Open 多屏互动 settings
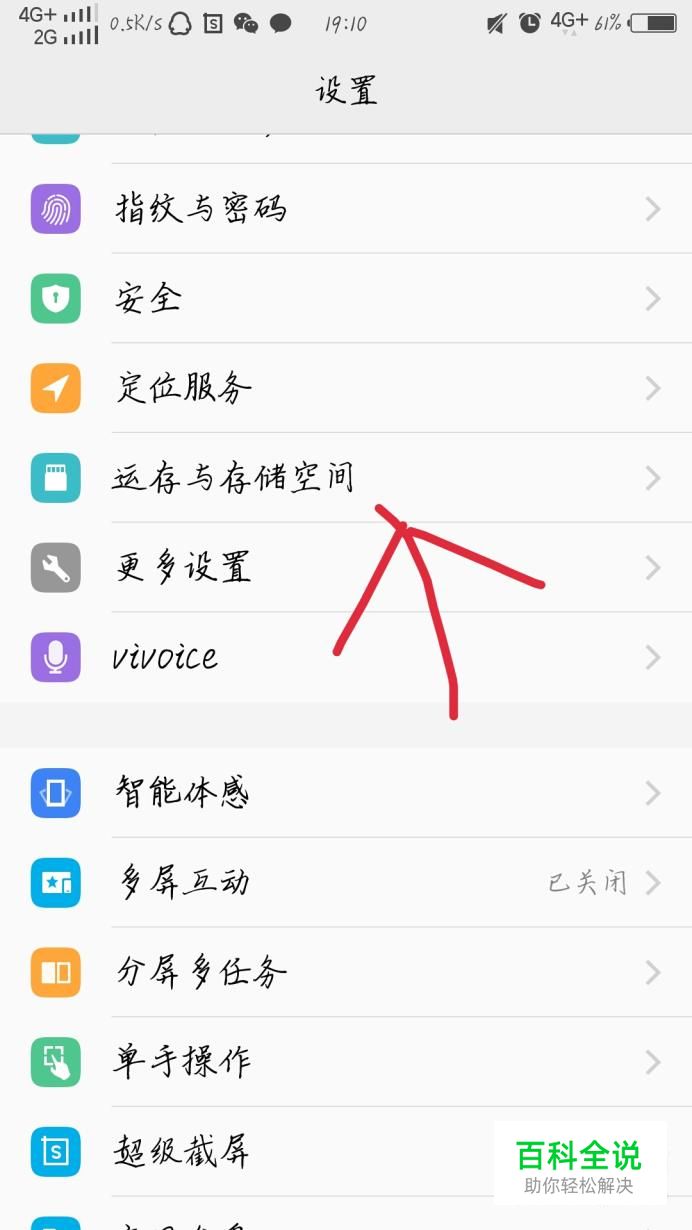This screenshot has width=692, height=1230. click(346, 883)
